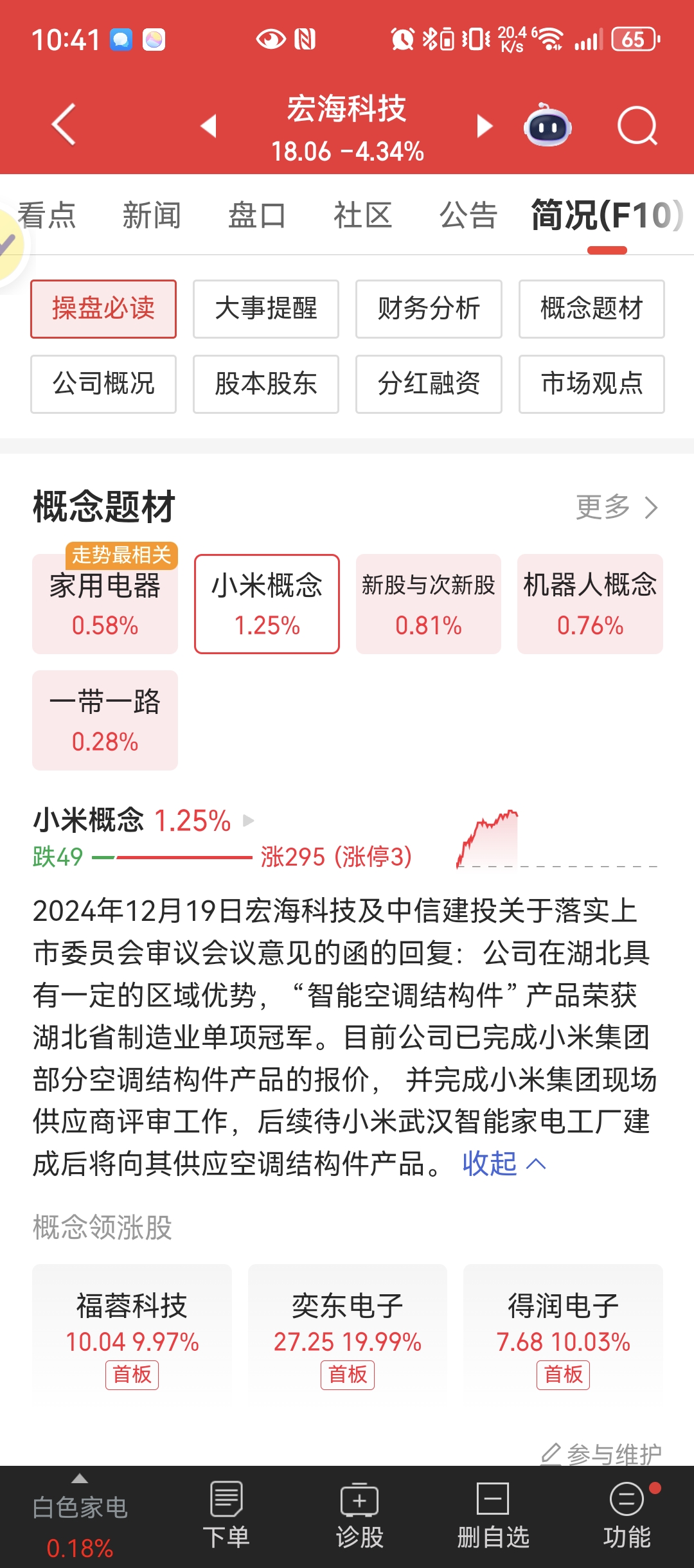
Task: Switch to the previous stock with left triangle
Action: (x=208, y=125)
